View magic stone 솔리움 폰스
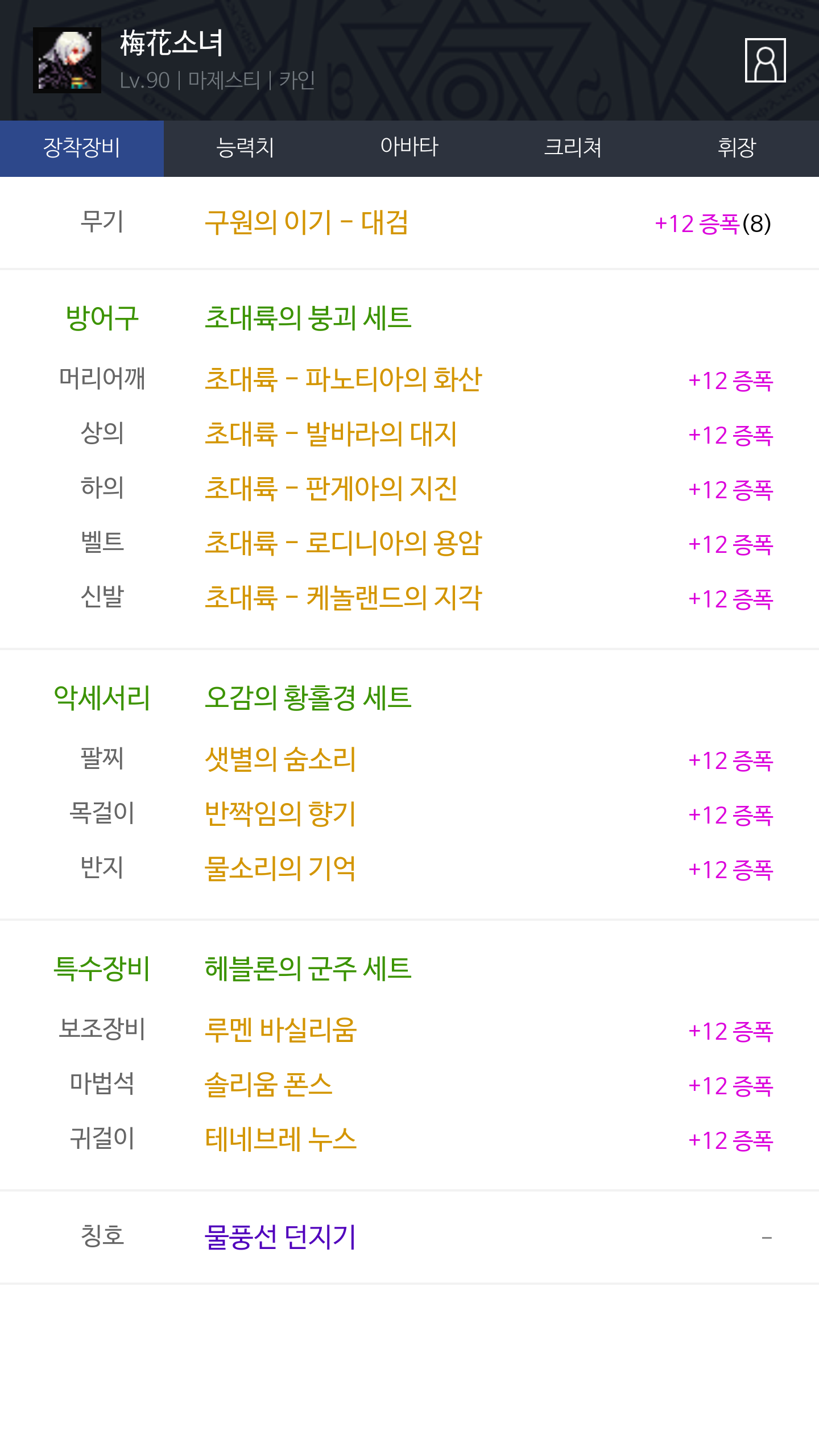This screenshot has width=819, height=1456. click(x=268, y=1085)
